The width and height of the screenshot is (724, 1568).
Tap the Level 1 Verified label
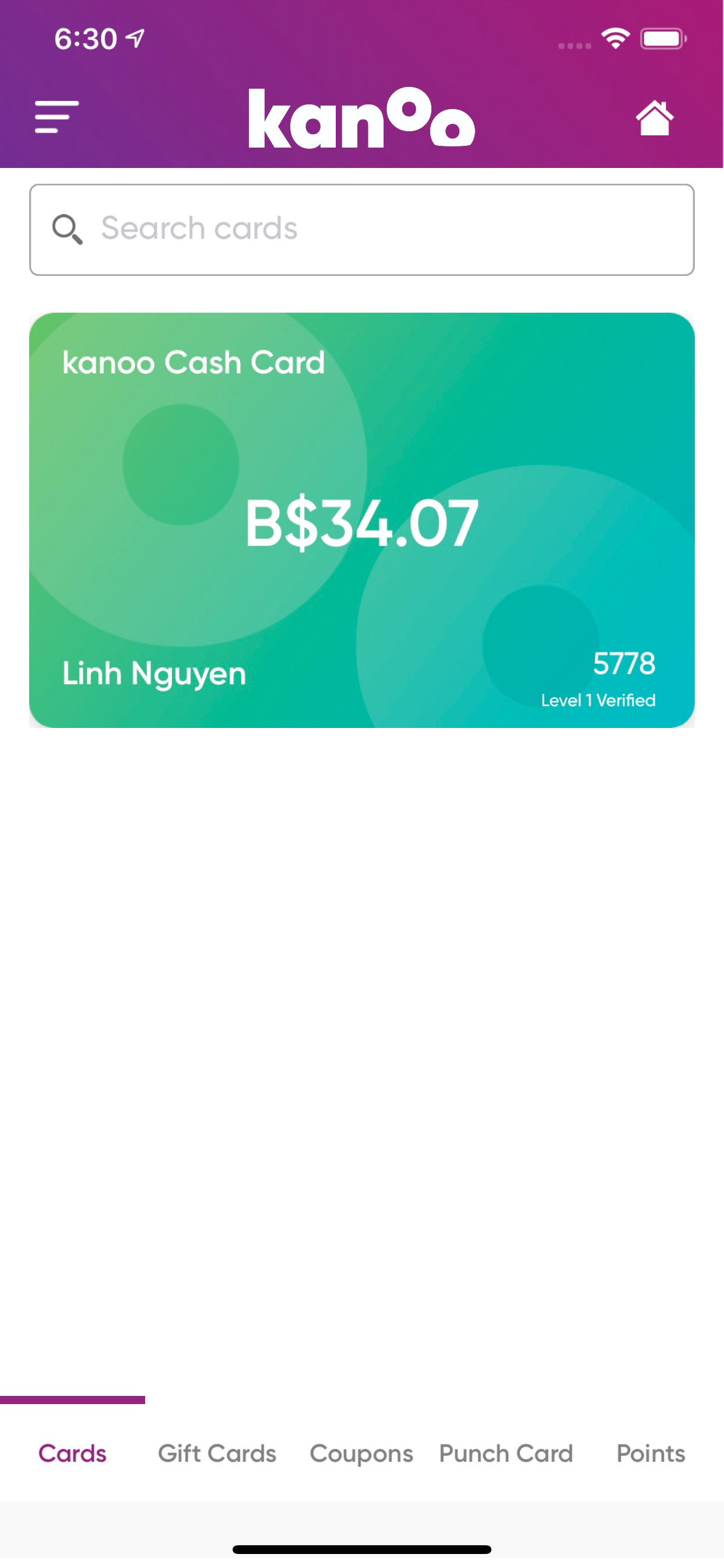click(x=599, y=700)
